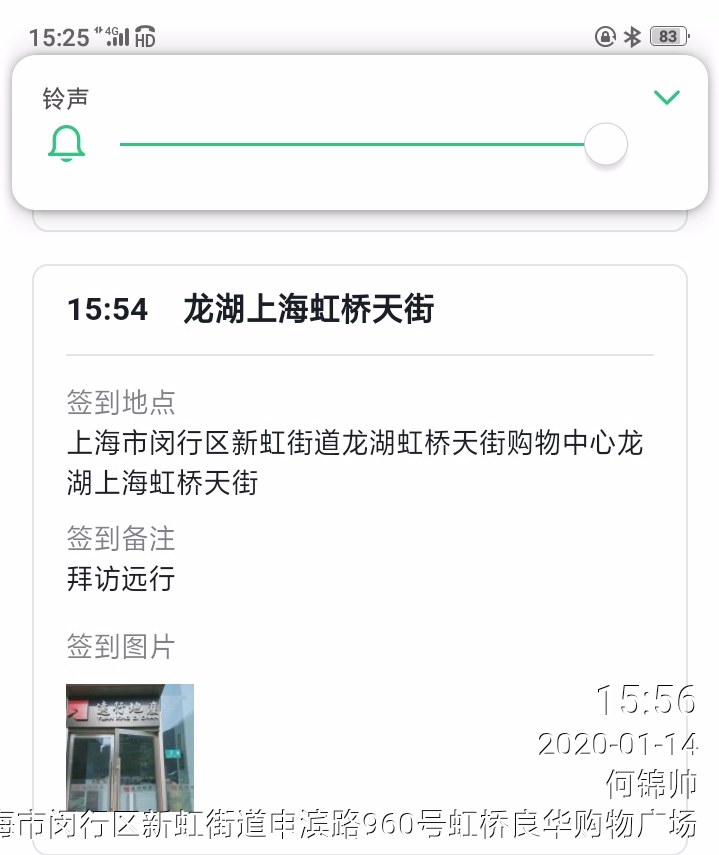This screenshot has width=719, height=855.
Task: Expand the volume panel with the chevron
Action: [666, 97]
